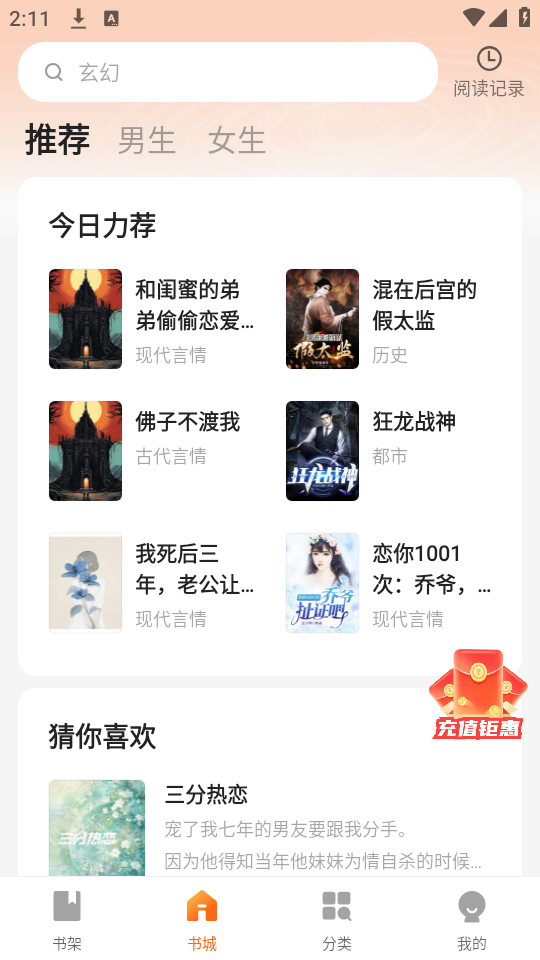This screenshot has width=540, height=960.
Task: Open the book 我死后三年，老公让
Action: (152, 583)
